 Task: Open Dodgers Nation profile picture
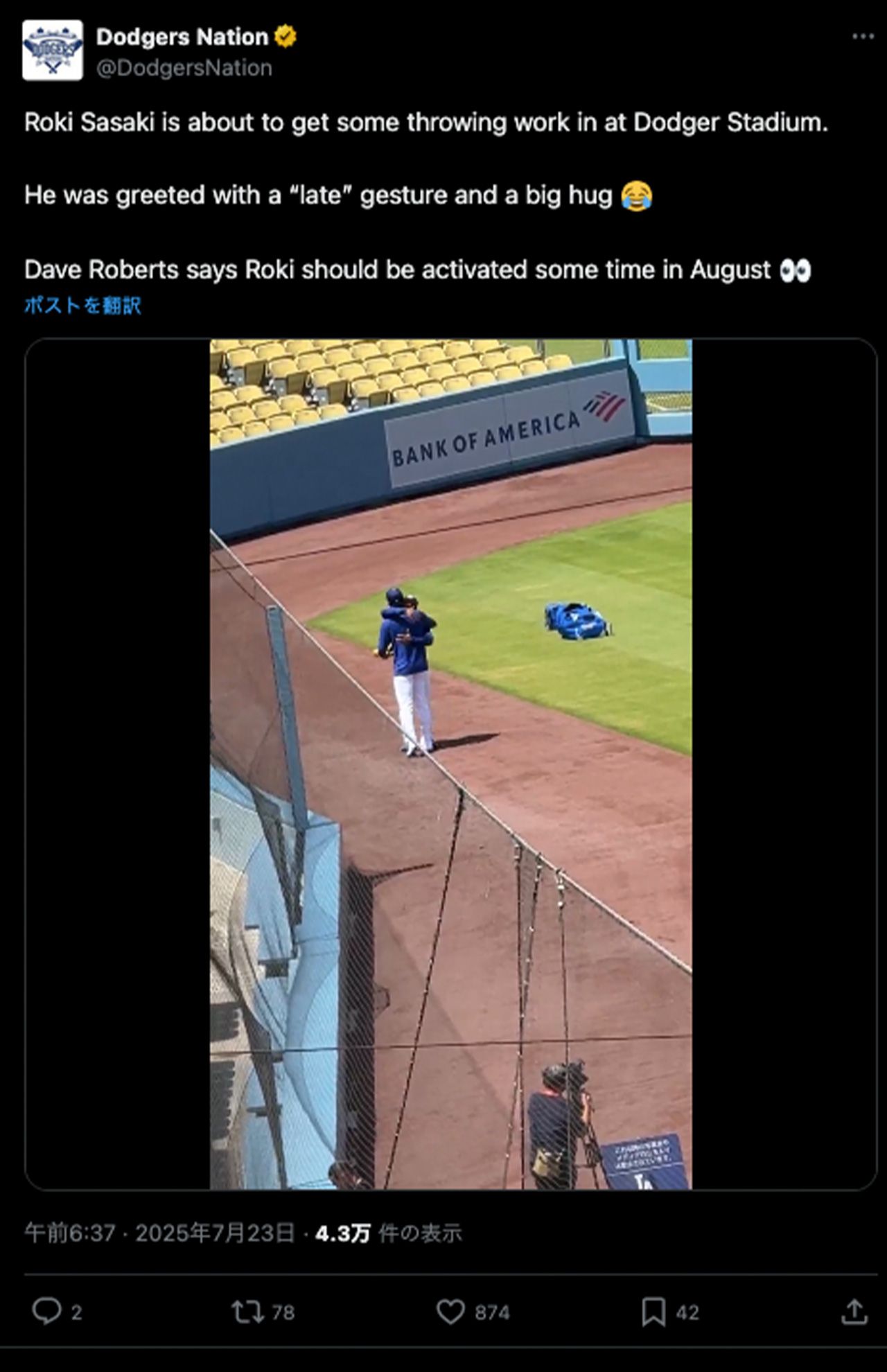[53, 50]
